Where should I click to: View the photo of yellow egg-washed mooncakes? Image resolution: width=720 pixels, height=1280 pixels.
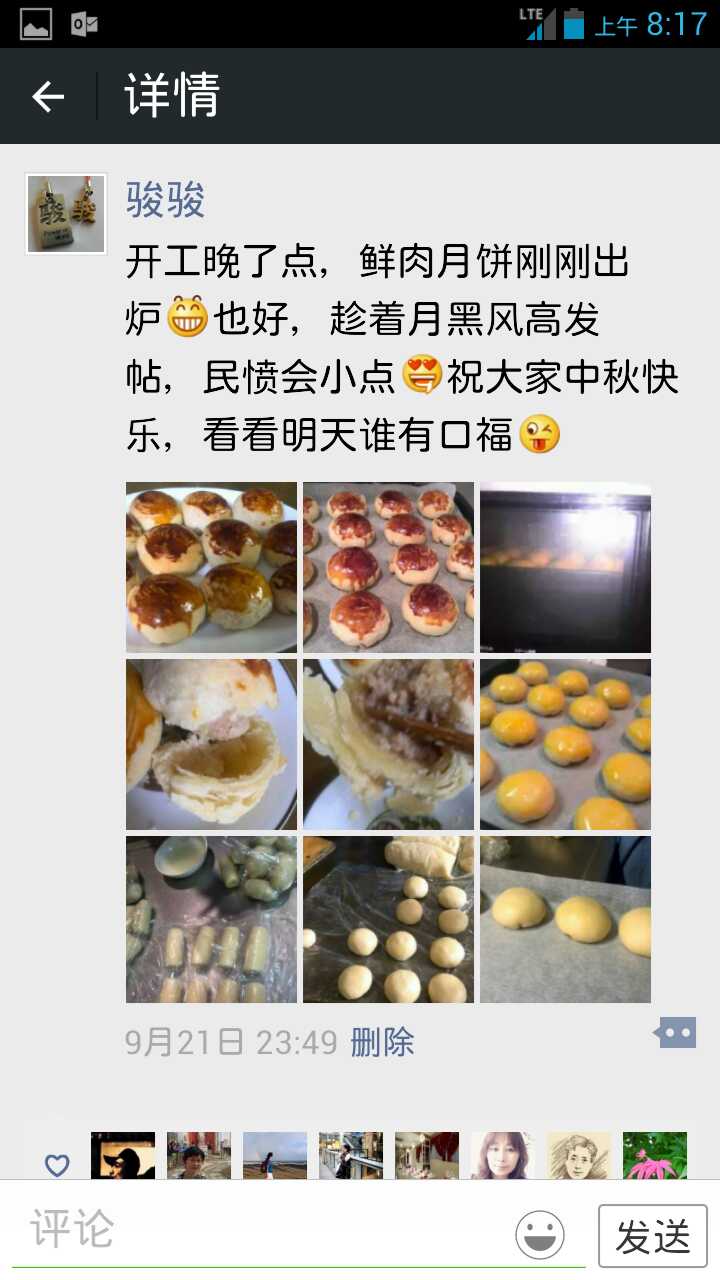[x=565, y=744]
